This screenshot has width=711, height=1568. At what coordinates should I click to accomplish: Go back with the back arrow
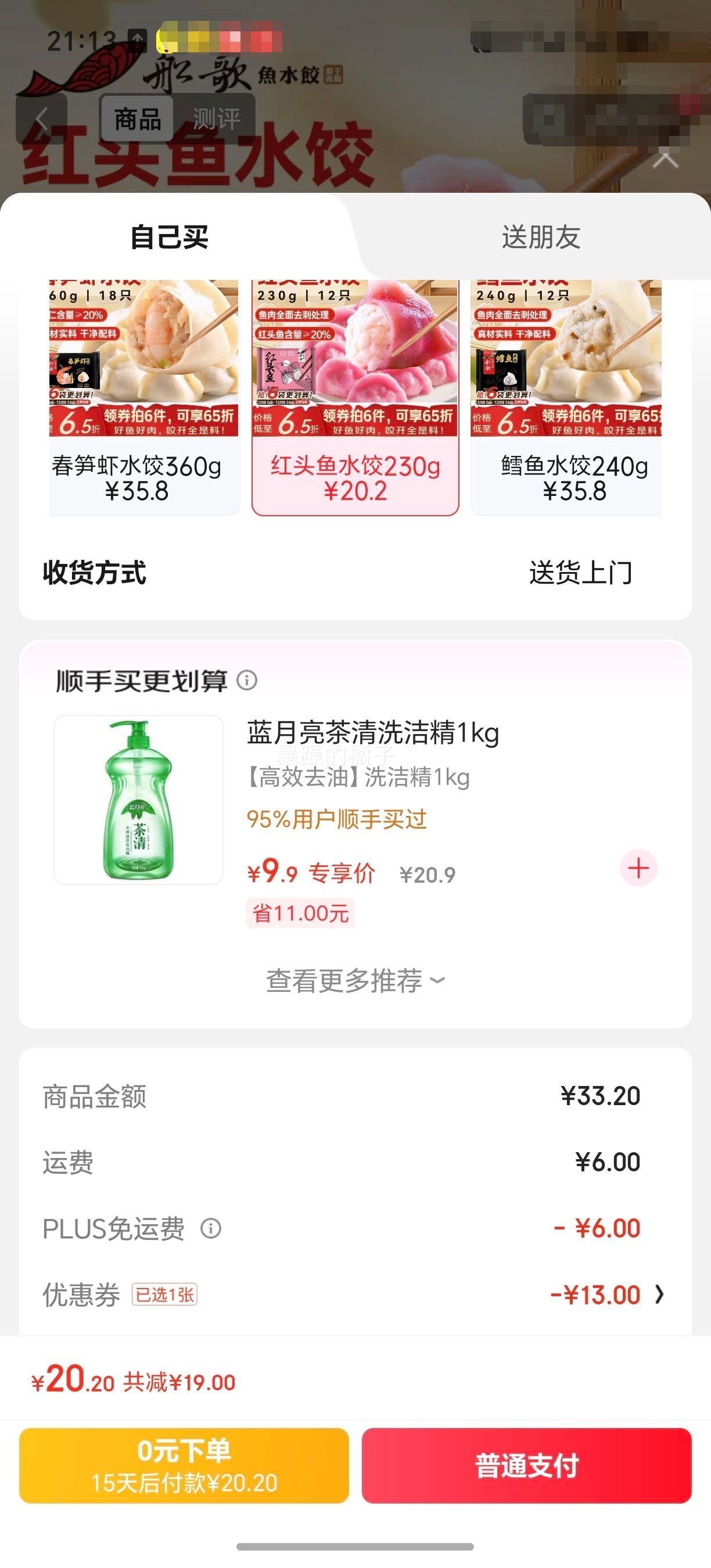(41, 118)
